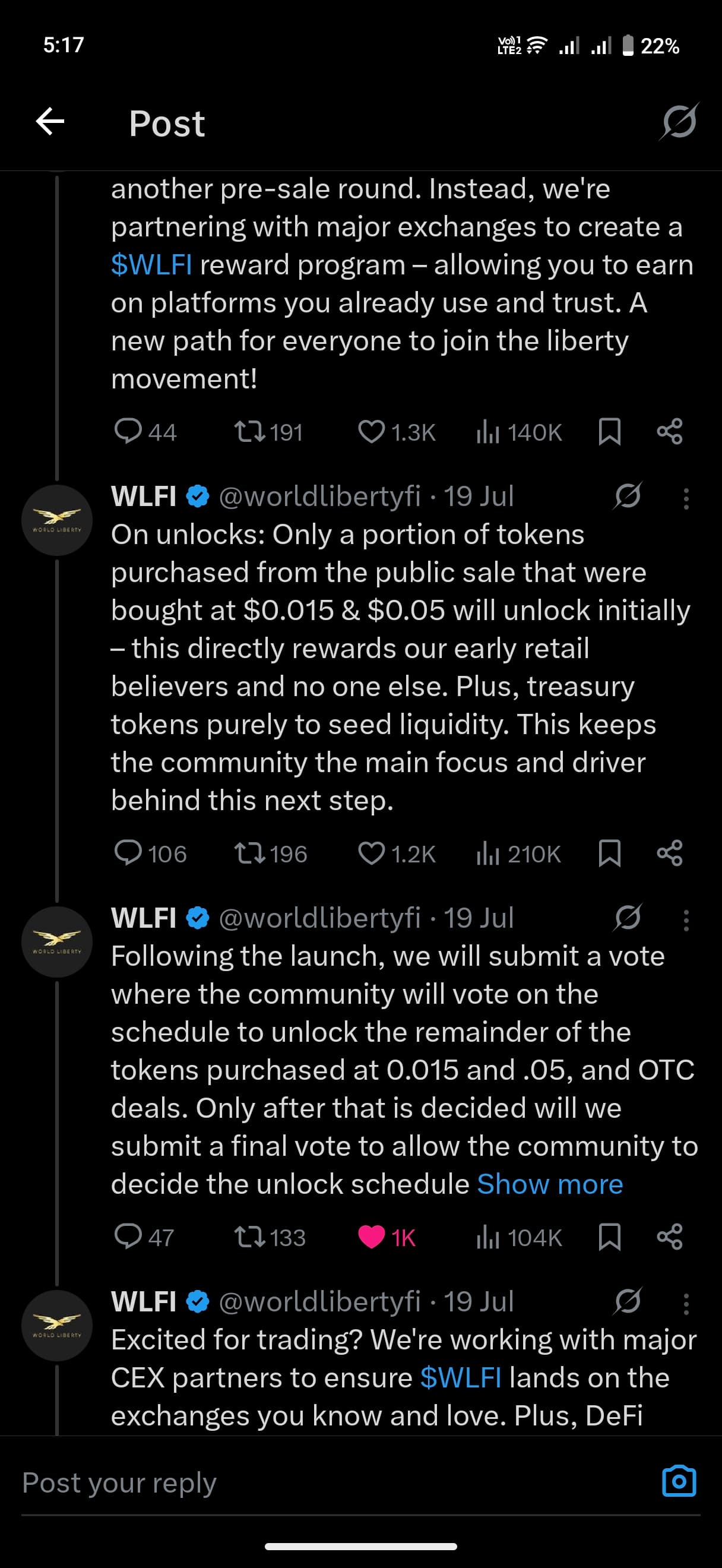Share the post with 140K views
Screen dimensions: 722x1568
669,432
